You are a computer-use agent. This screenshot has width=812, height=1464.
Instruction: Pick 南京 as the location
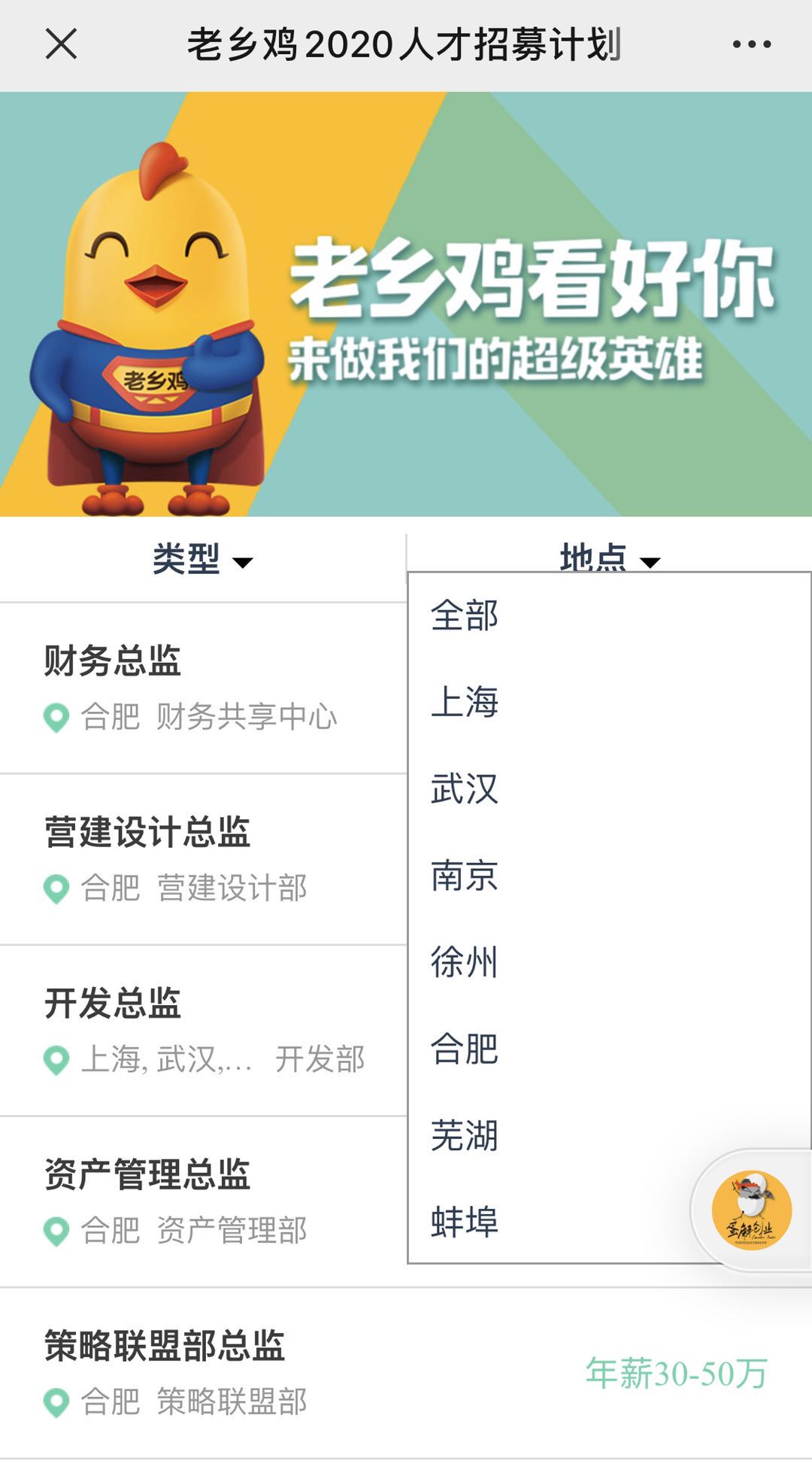point(464,876)
